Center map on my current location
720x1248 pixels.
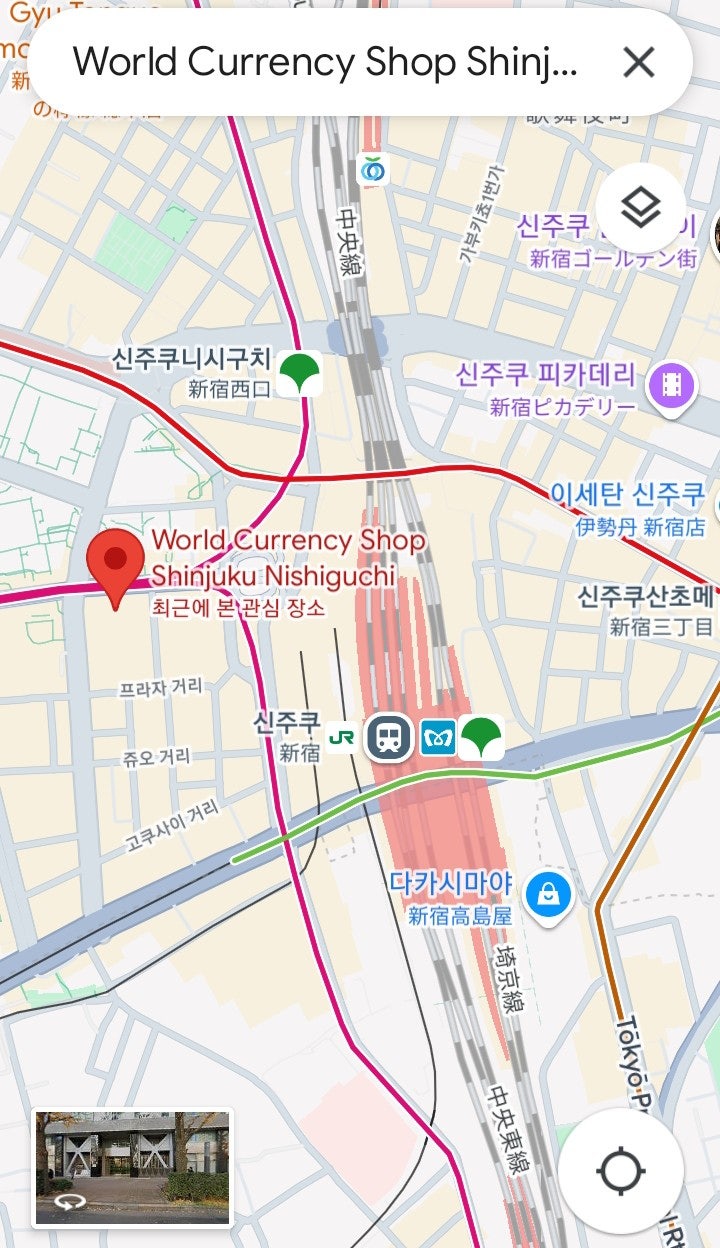coord(620,1170)
